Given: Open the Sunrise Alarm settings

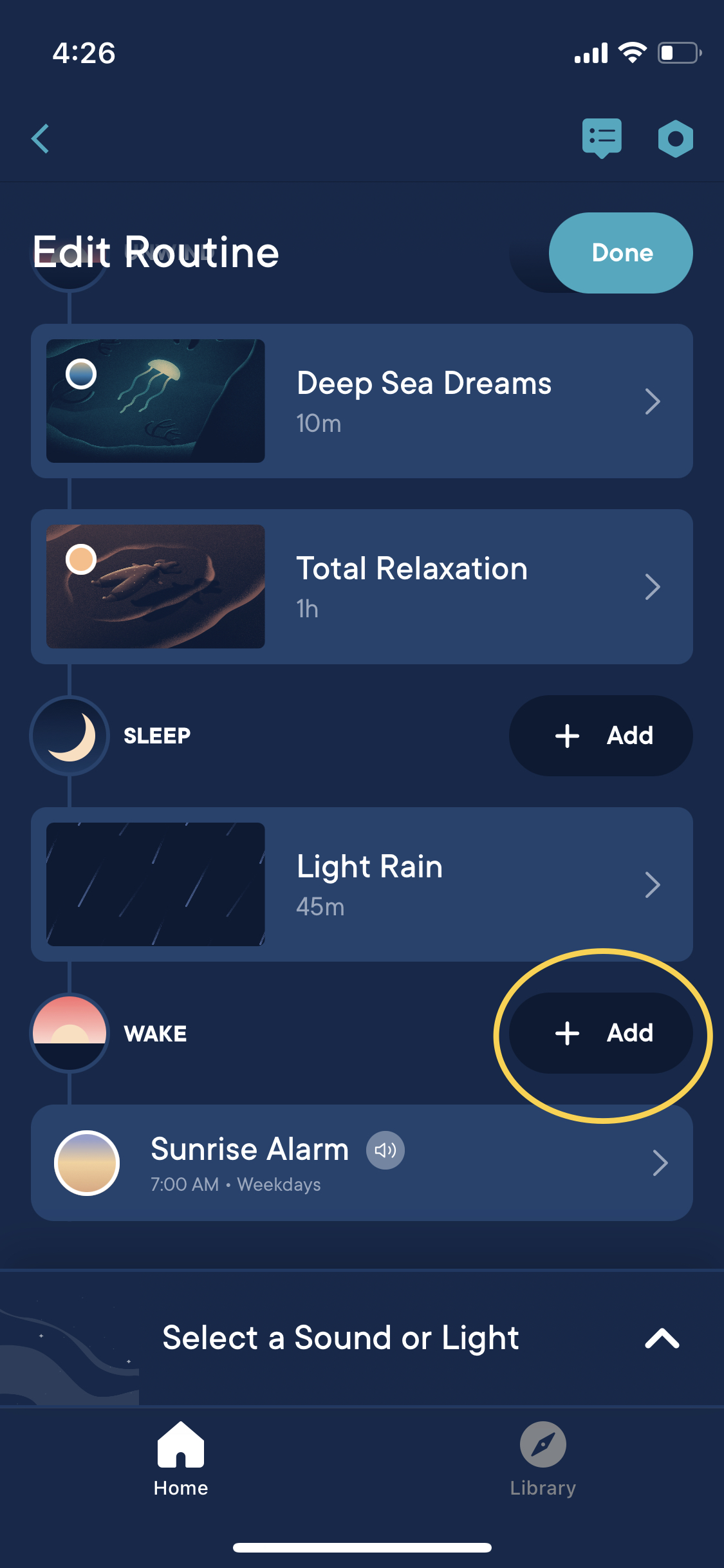Looking at the screenshot, I should pos(362,1163).
